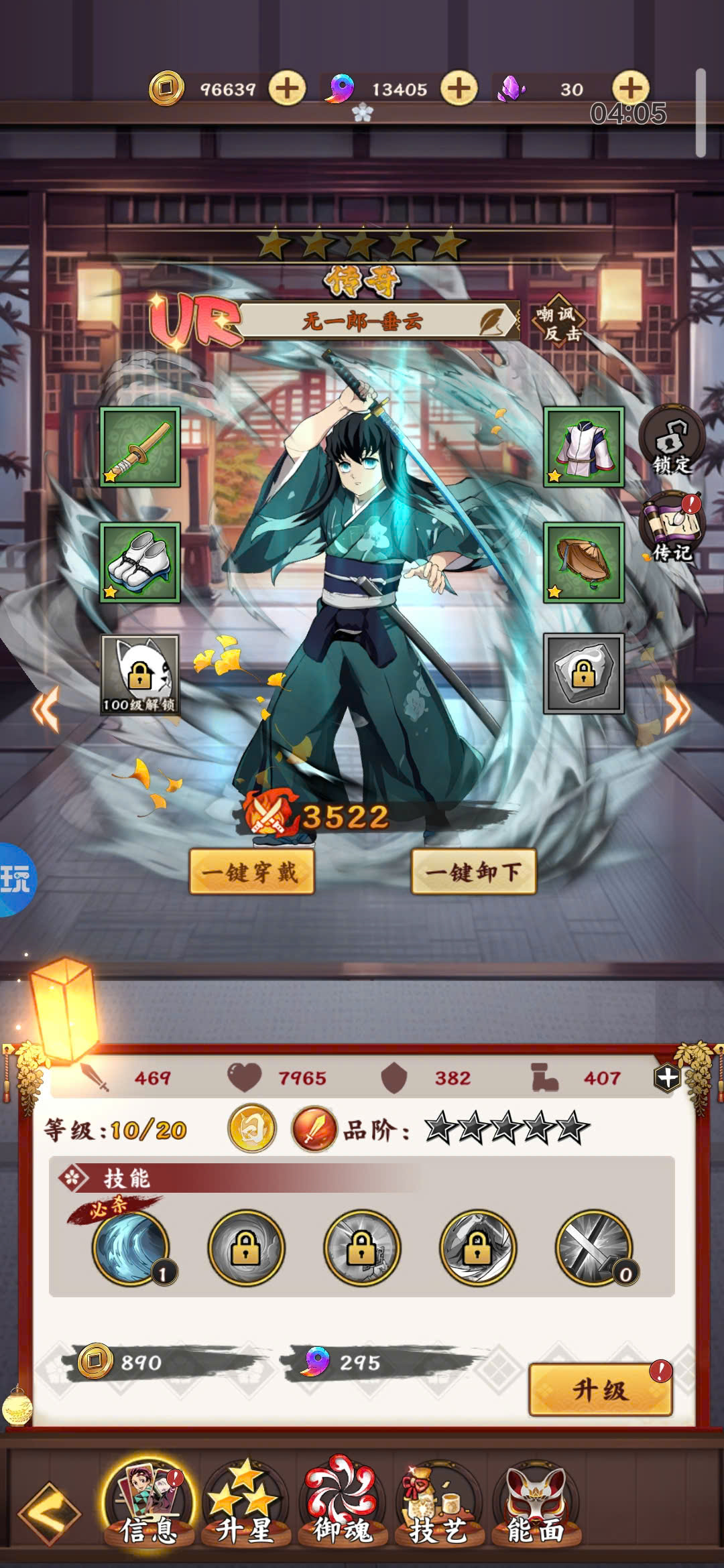
Task: Tap 一键卸下 to unequip all
Action: 473,872
